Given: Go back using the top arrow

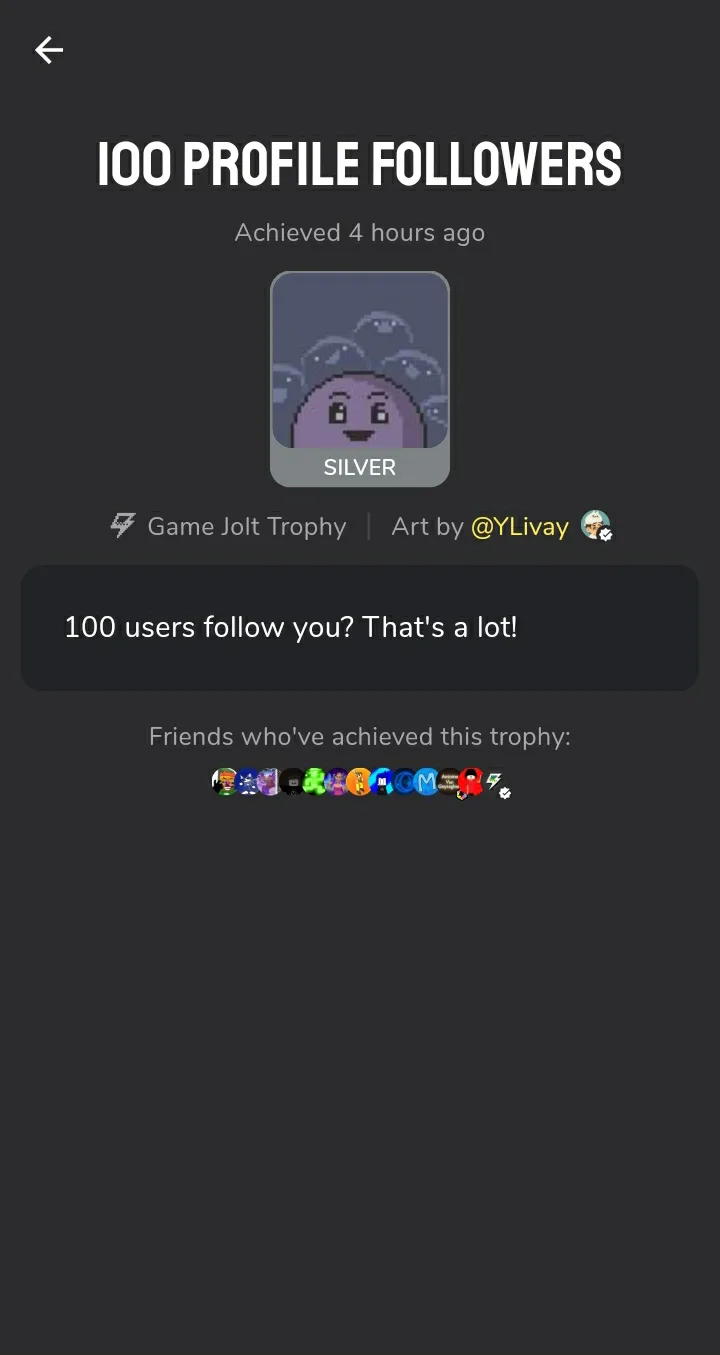Looking at the screenshot, I should click(x=49, y=50).
